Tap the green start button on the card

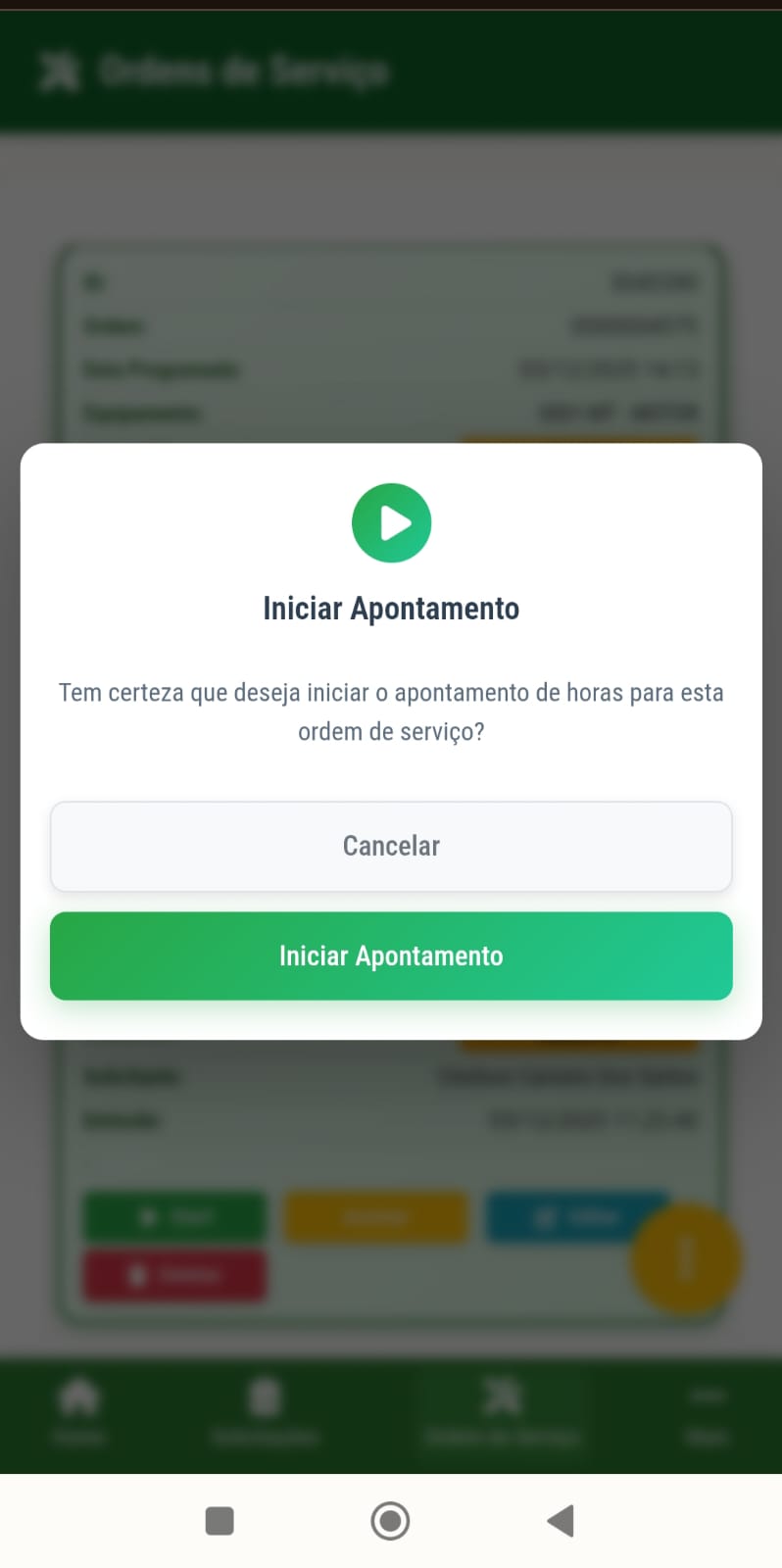[173, 1216]
